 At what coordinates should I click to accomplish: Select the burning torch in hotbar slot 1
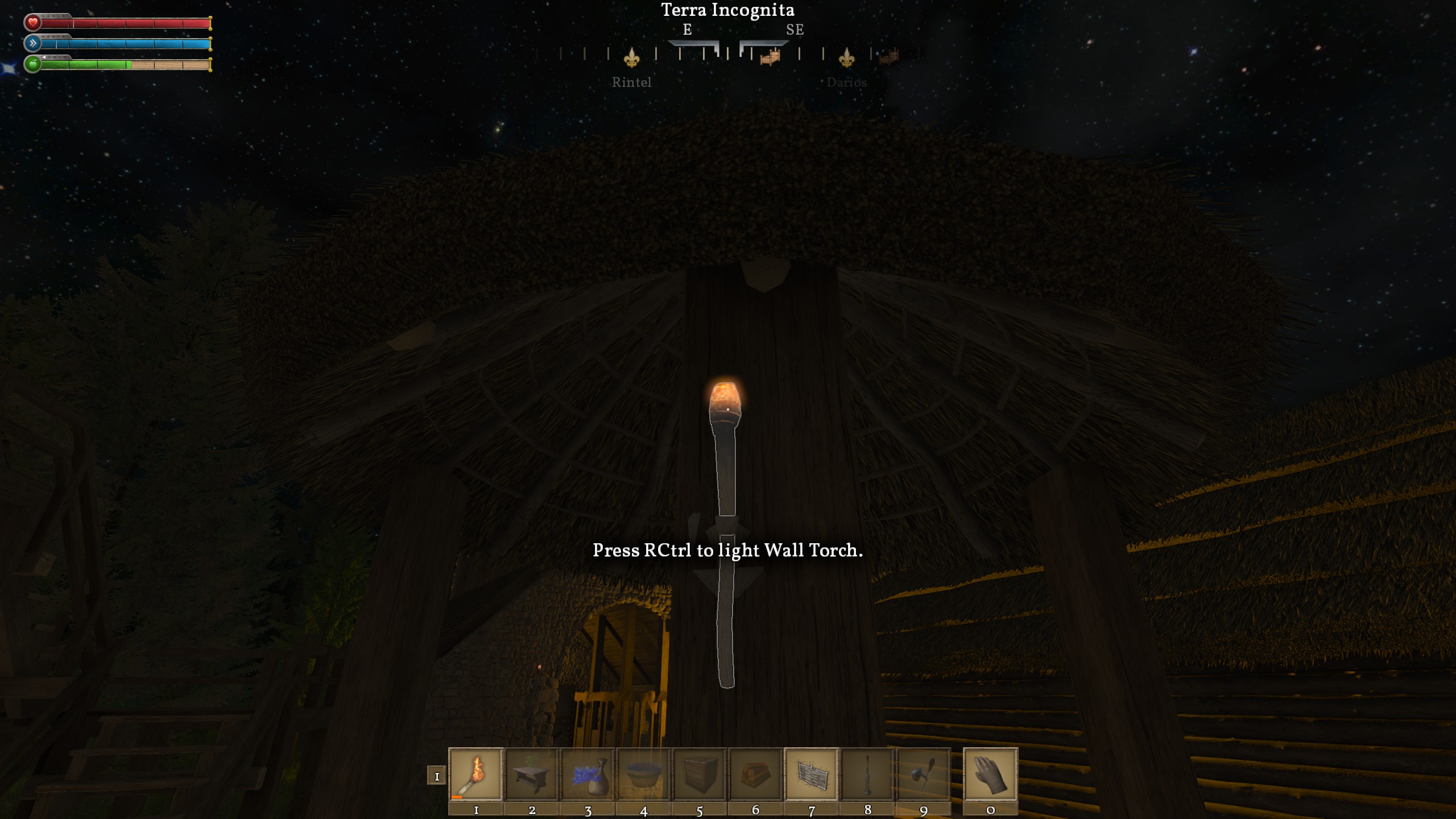pos(476,775)
